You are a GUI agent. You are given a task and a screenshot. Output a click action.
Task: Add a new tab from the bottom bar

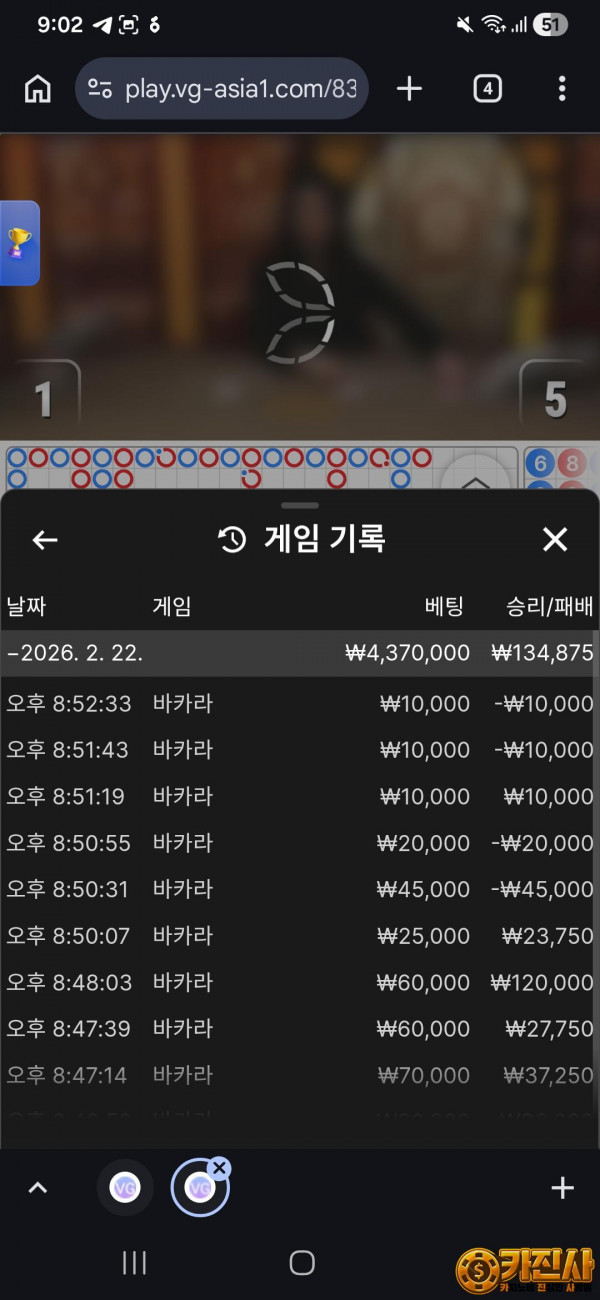click(x=562, y=1188)
